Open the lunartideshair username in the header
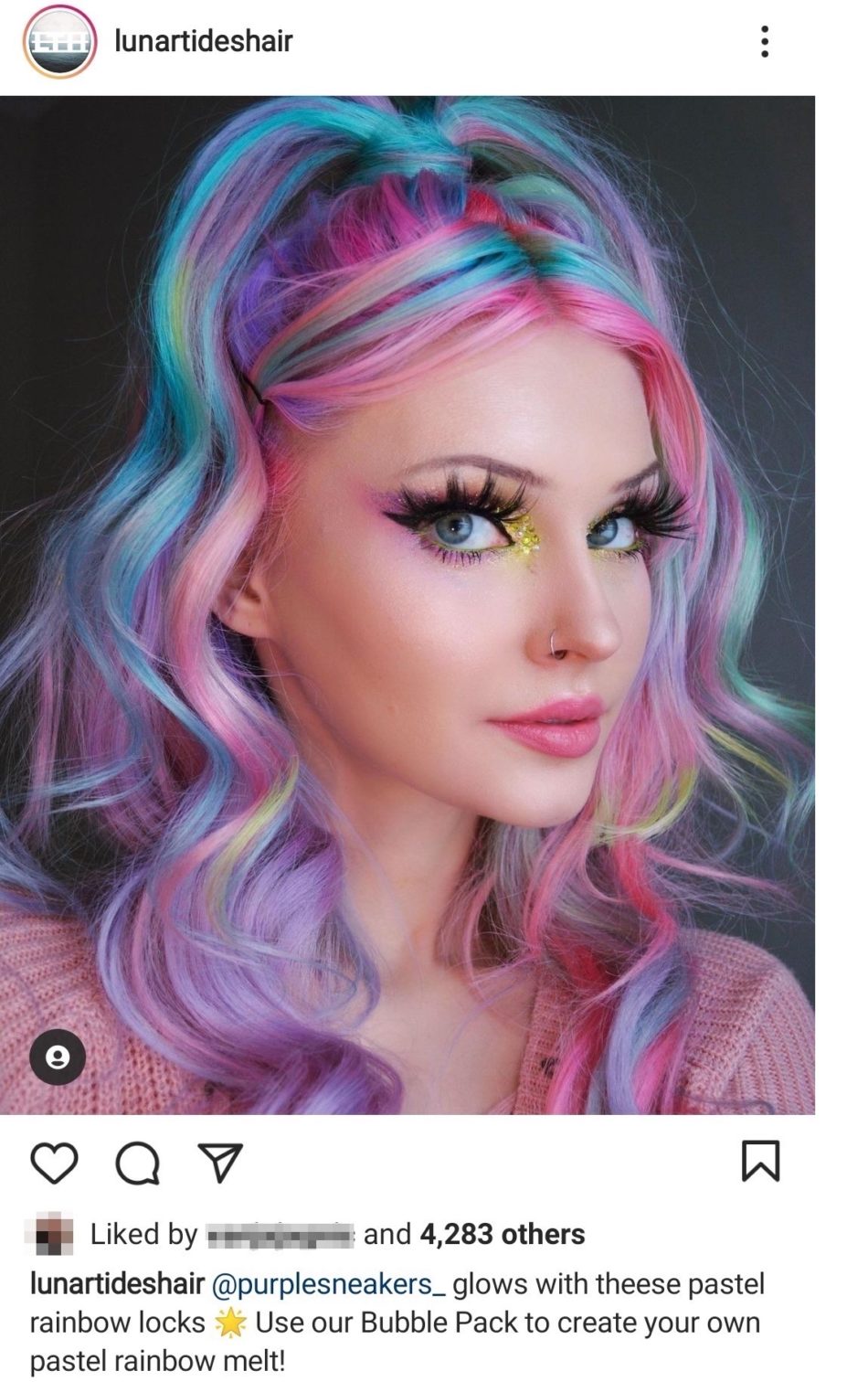 coord(203,41)
